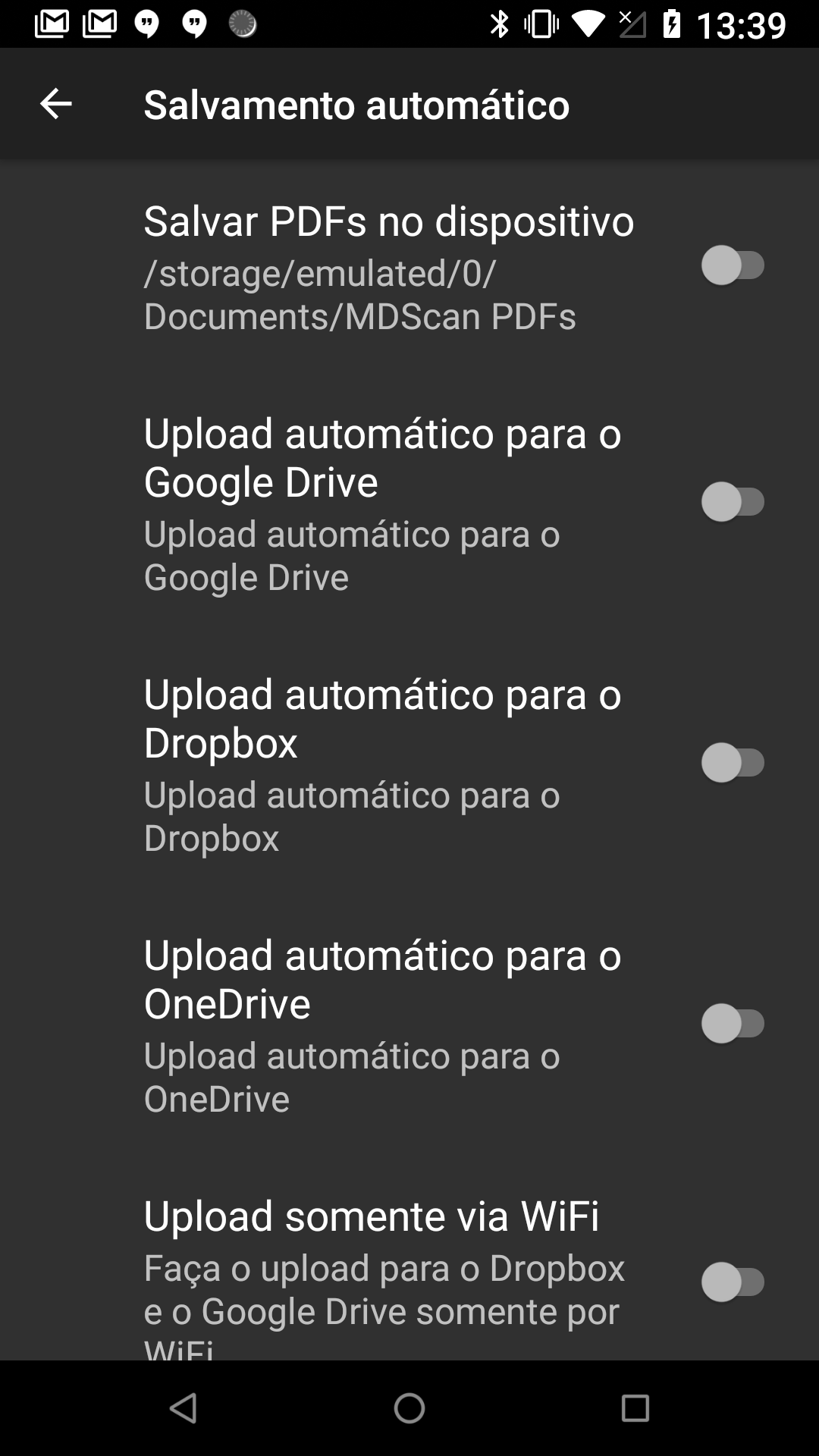The width and height of the screenshot is (819, 1456).
Task: Go back from Salvamento automático
Action: [x=55, y=104]
